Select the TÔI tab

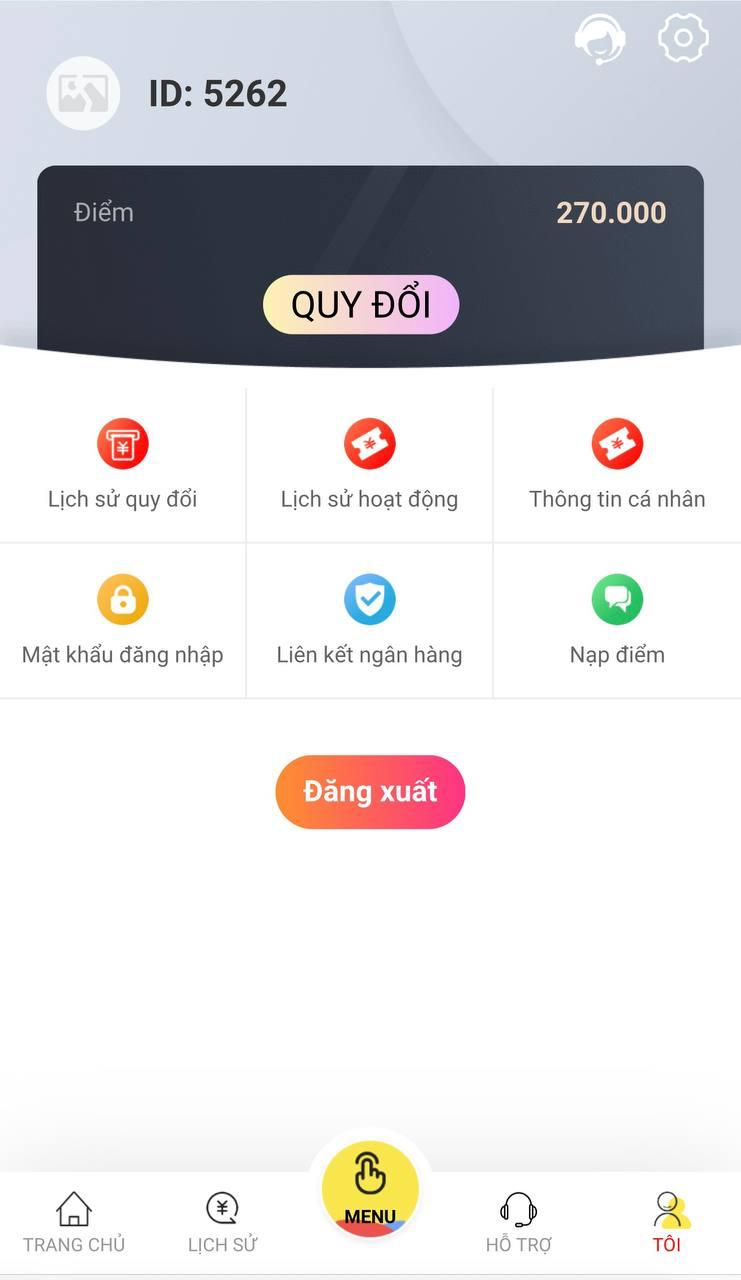click(667, 1222)
